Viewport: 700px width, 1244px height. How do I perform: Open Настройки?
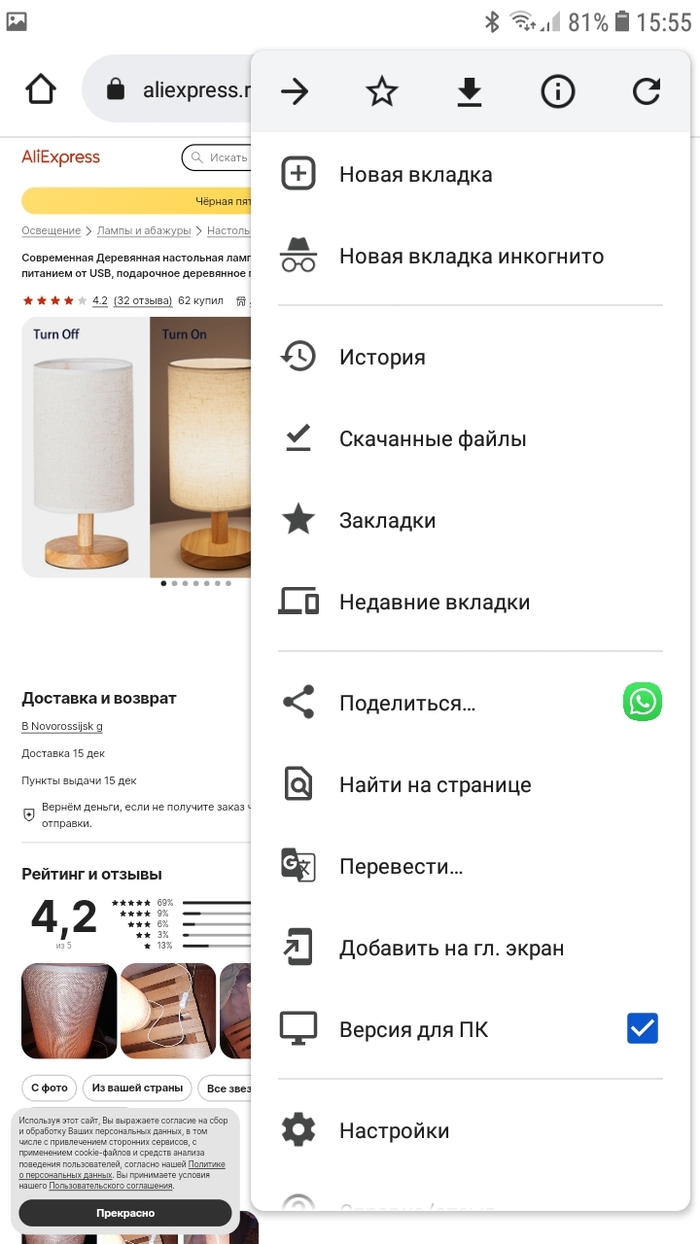(x=394, y=1131)
